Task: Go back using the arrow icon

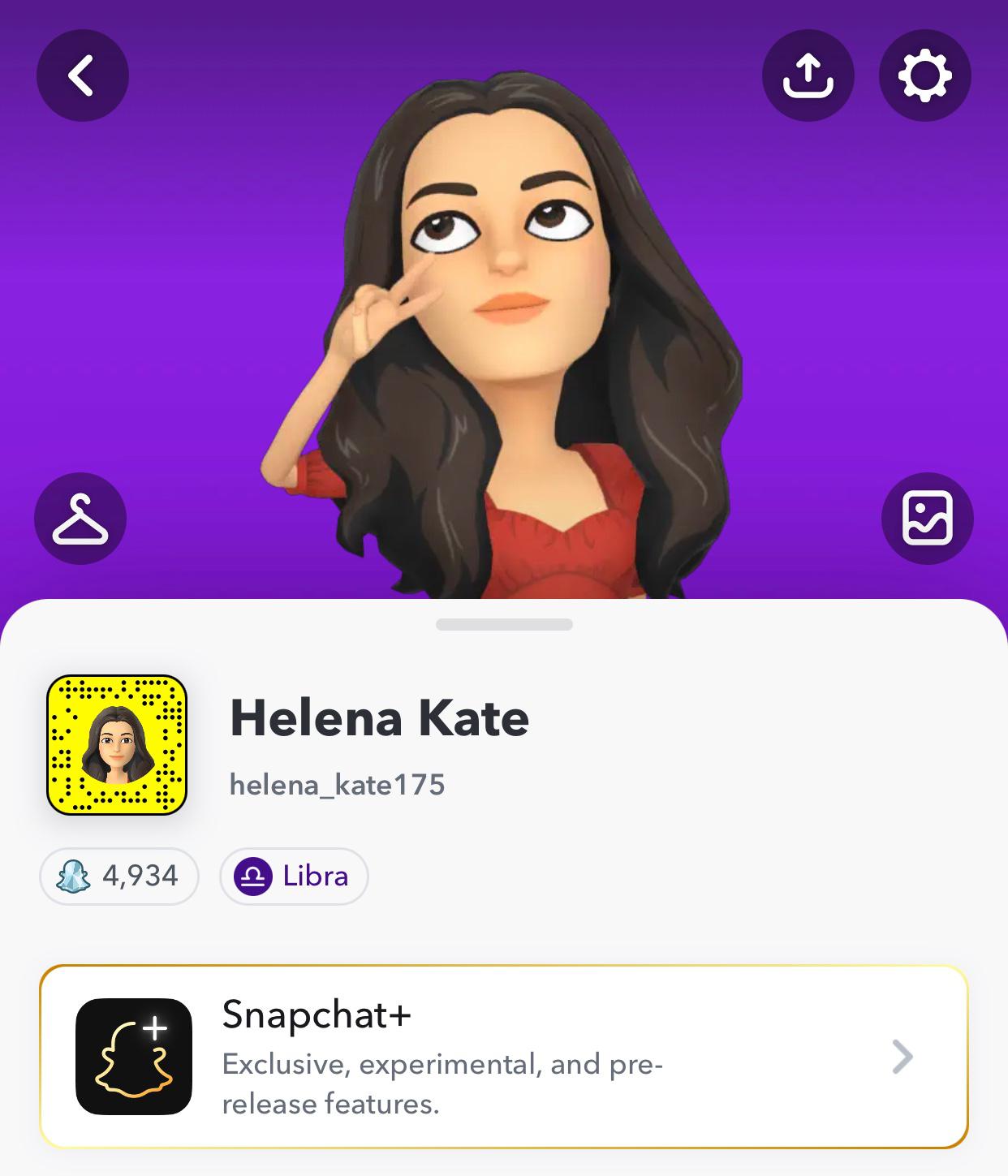Action: (82, 75)
